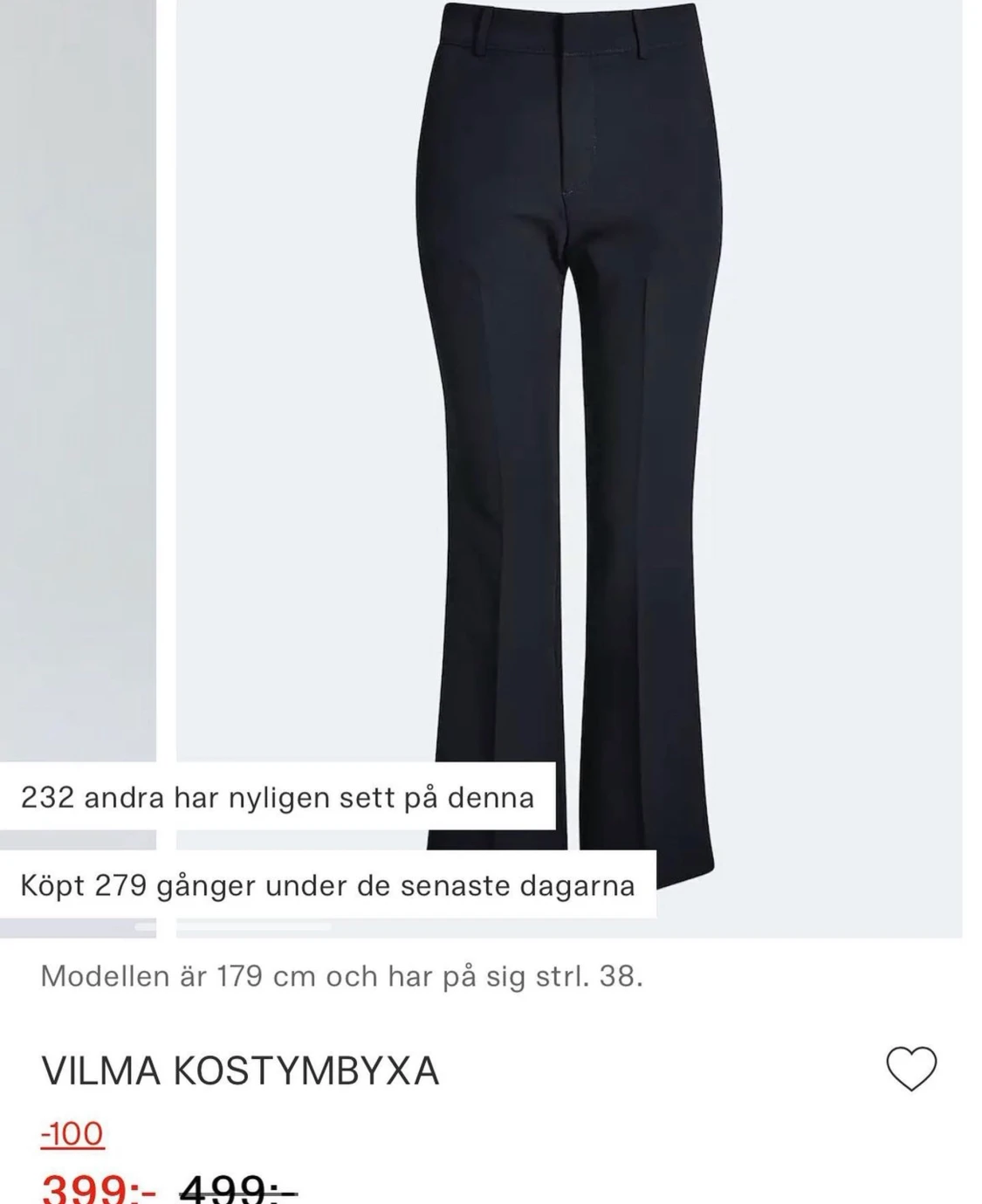Click the '232 andra har nyligen sett' banner
This screenshot has width=982, height=1204.
point(279,795)
